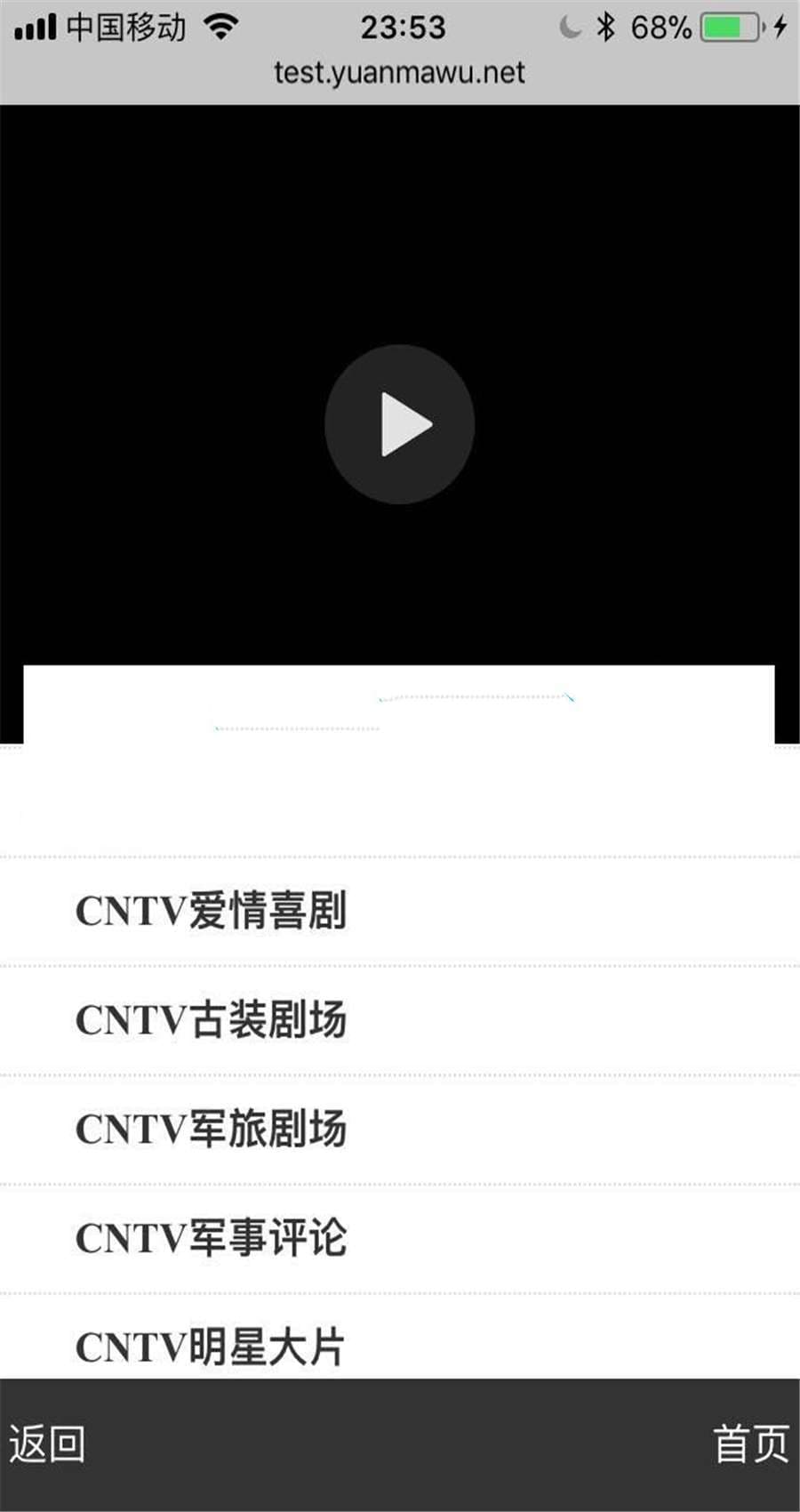Open CNTV爱情喜剧 channel

[x=211, y=911]
